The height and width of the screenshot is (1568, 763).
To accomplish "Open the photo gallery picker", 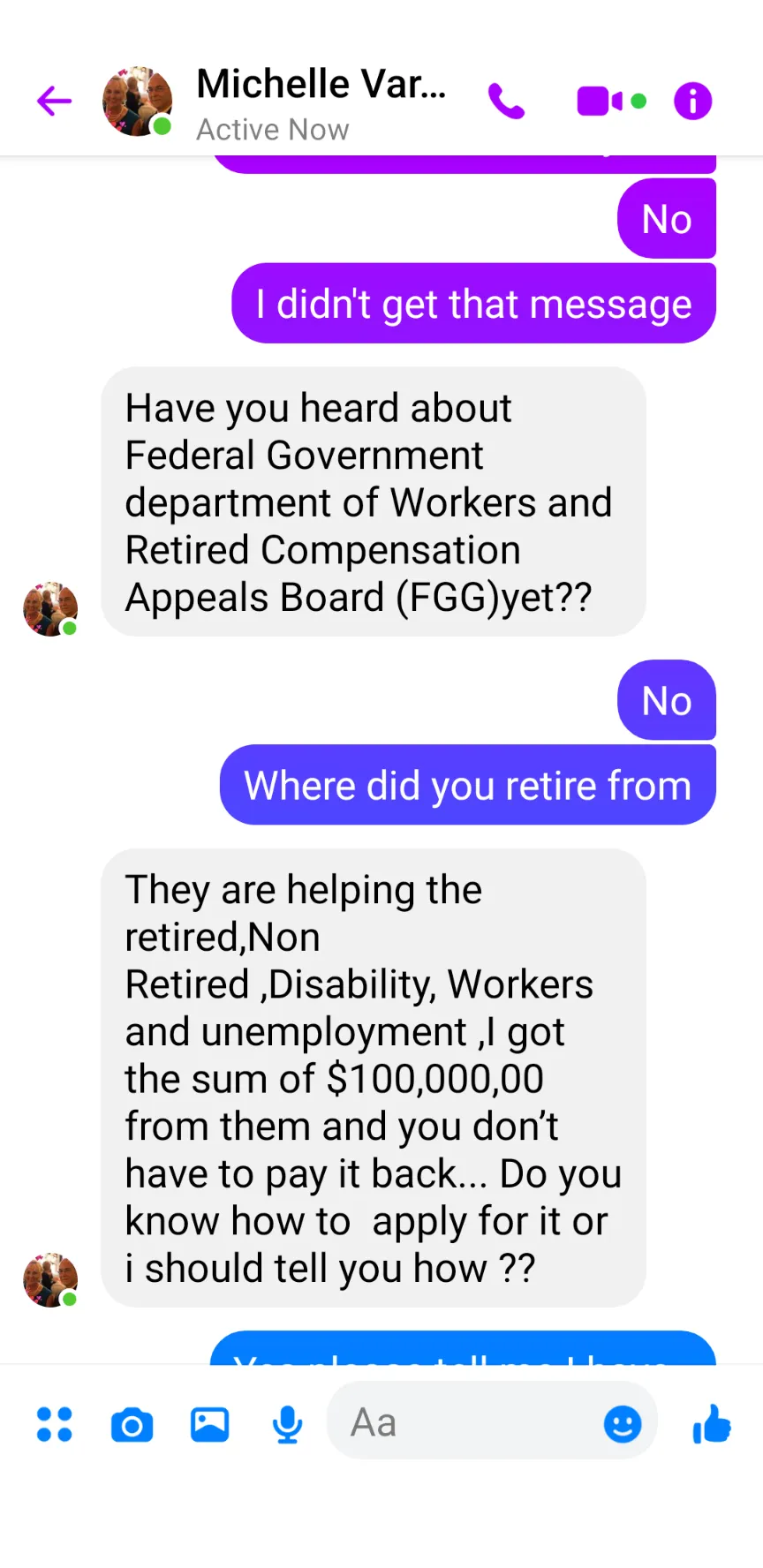I will (210, 1424).
